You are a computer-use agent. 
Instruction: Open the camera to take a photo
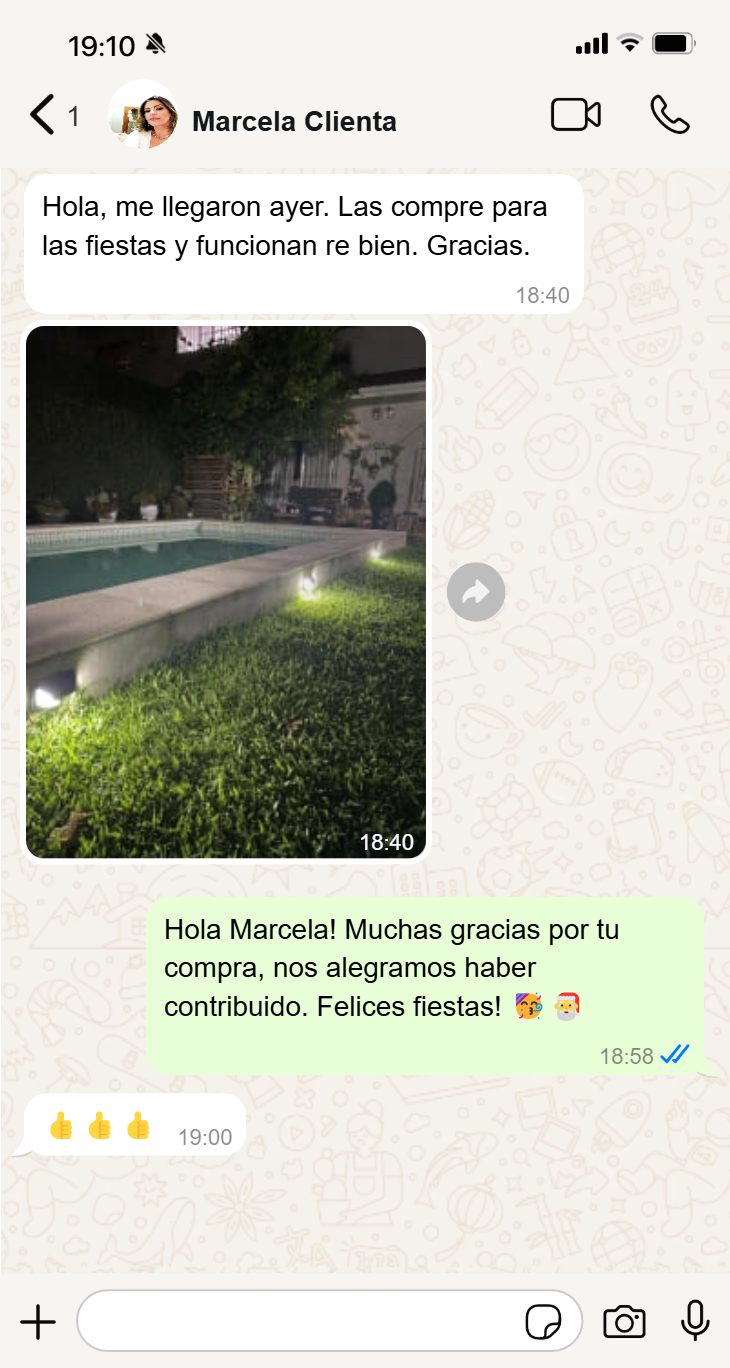tap(624, 1322)
